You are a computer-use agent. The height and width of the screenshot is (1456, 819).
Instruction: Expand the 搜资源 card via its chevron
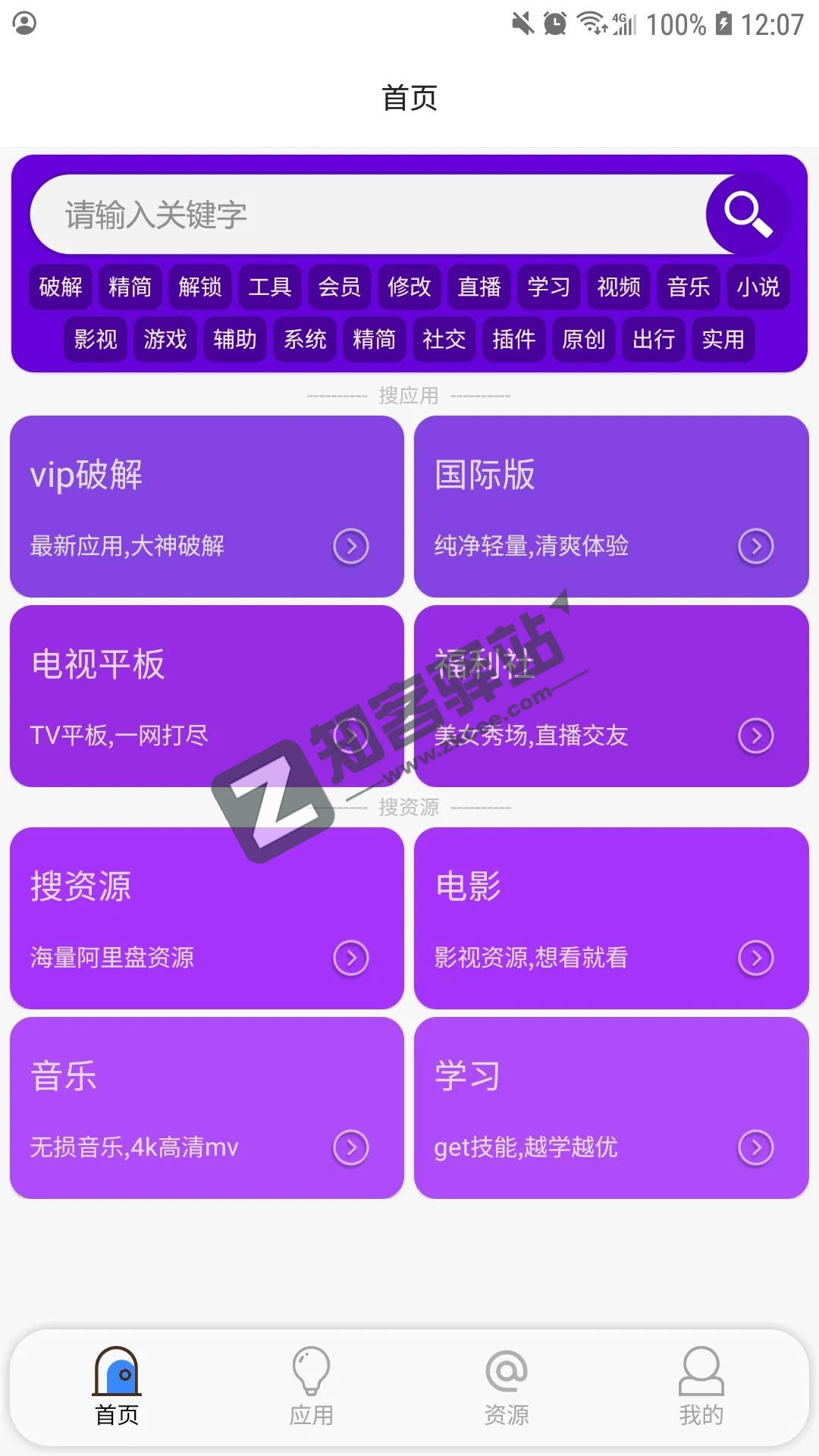point(350,958)
